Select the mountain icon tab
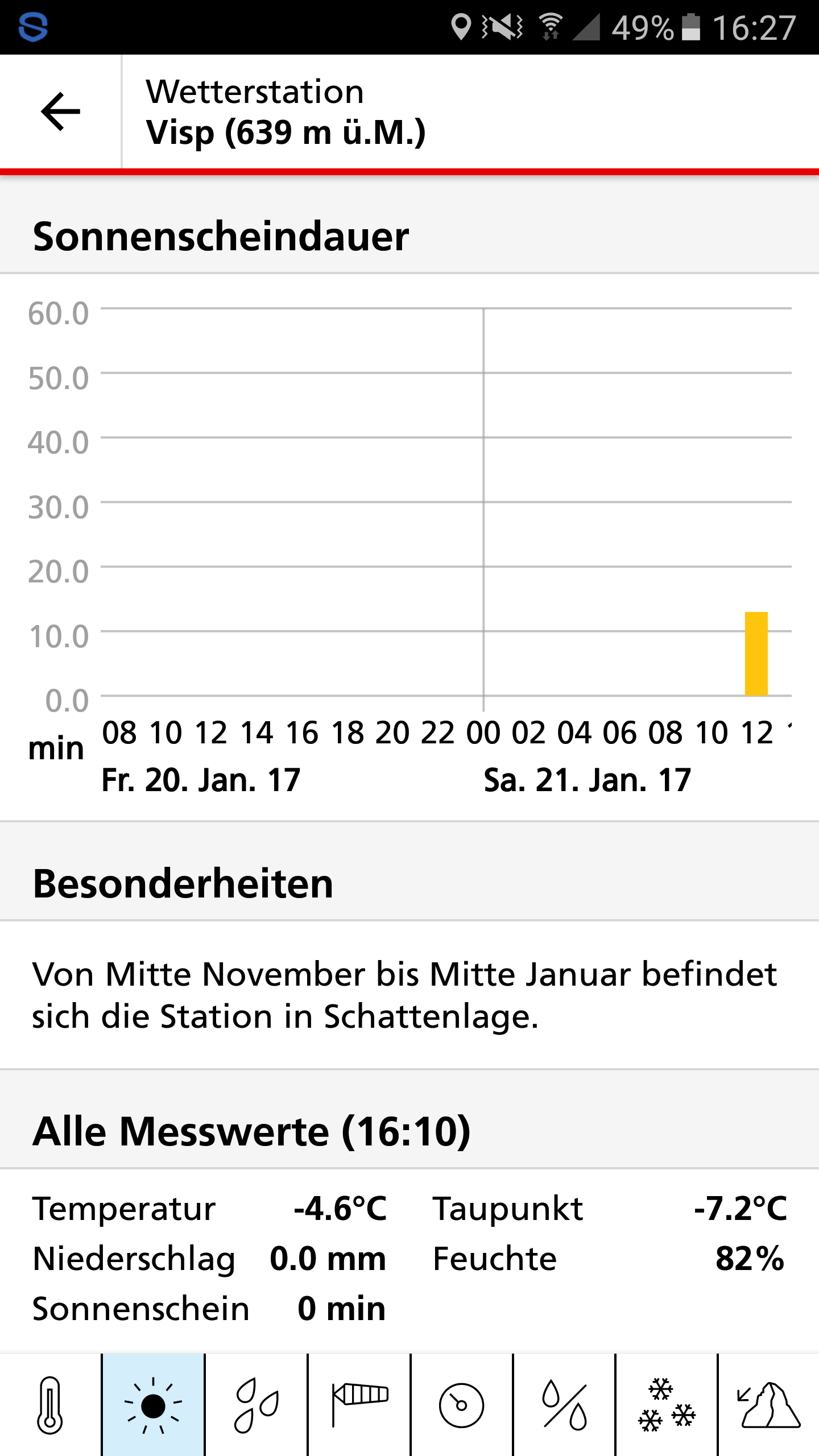This screenshot has height=1456, width=819. (768, 1405)
